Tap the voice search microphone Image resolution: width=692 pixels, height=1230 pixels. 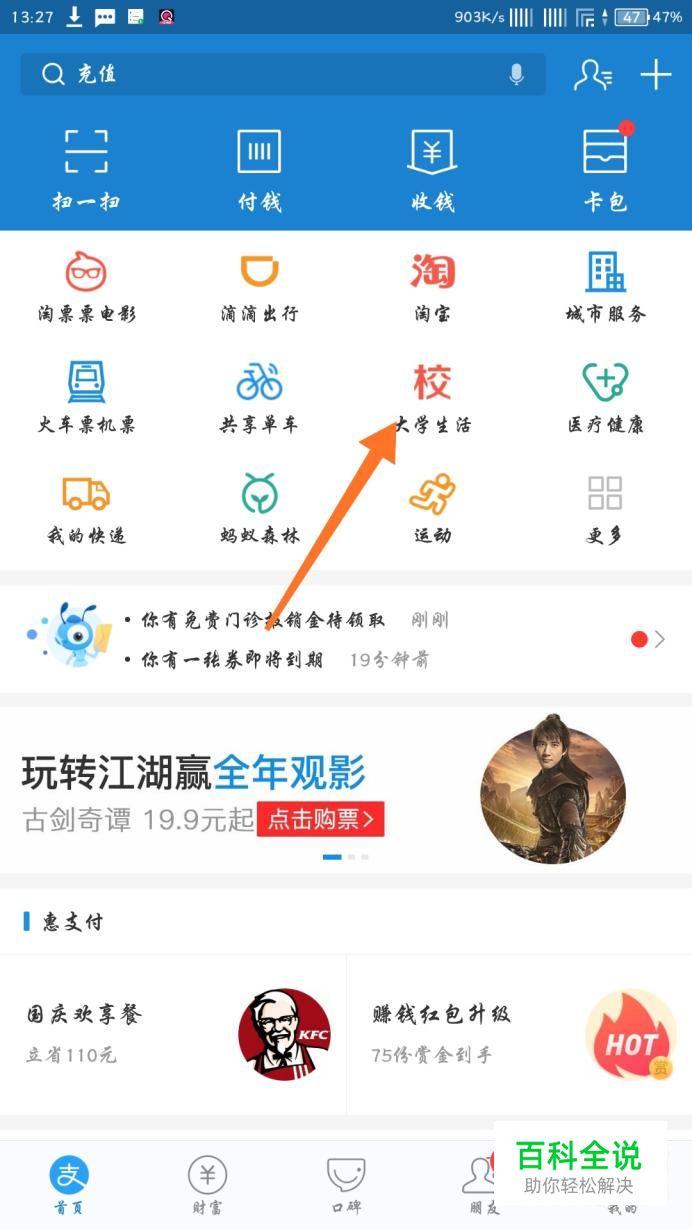coord(516,74)
